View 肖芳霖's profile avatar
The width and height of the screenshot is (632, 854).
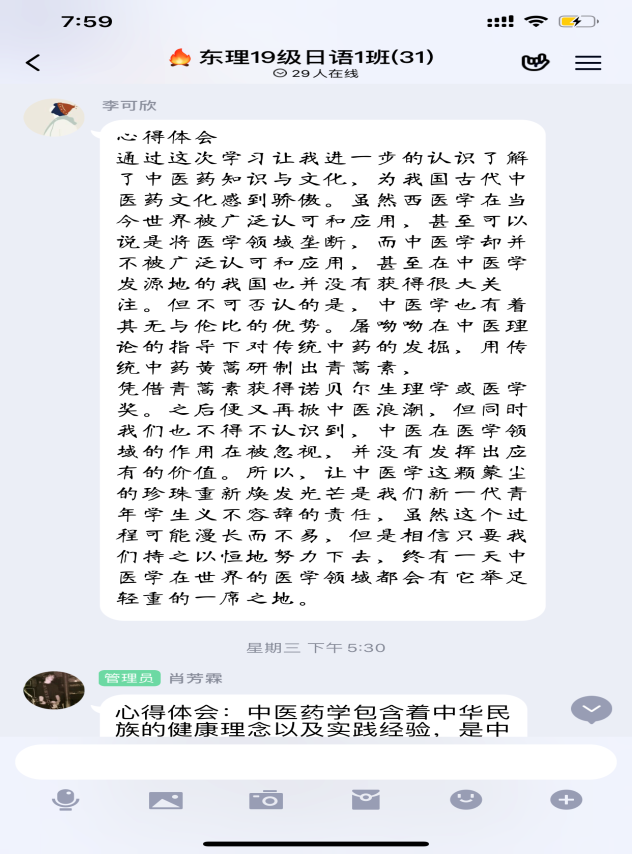click(54, 690)
